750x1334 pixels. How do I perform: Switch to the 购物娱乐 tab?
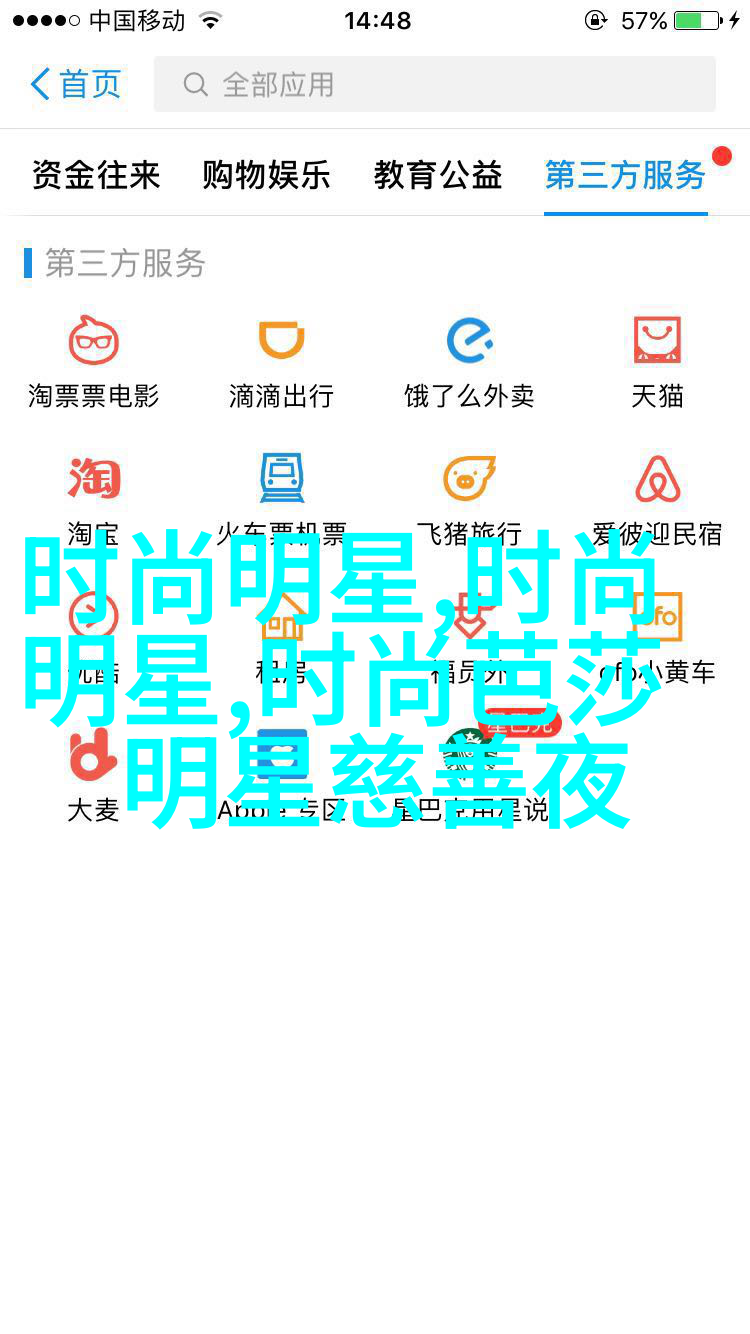click(x=266, y=176)
